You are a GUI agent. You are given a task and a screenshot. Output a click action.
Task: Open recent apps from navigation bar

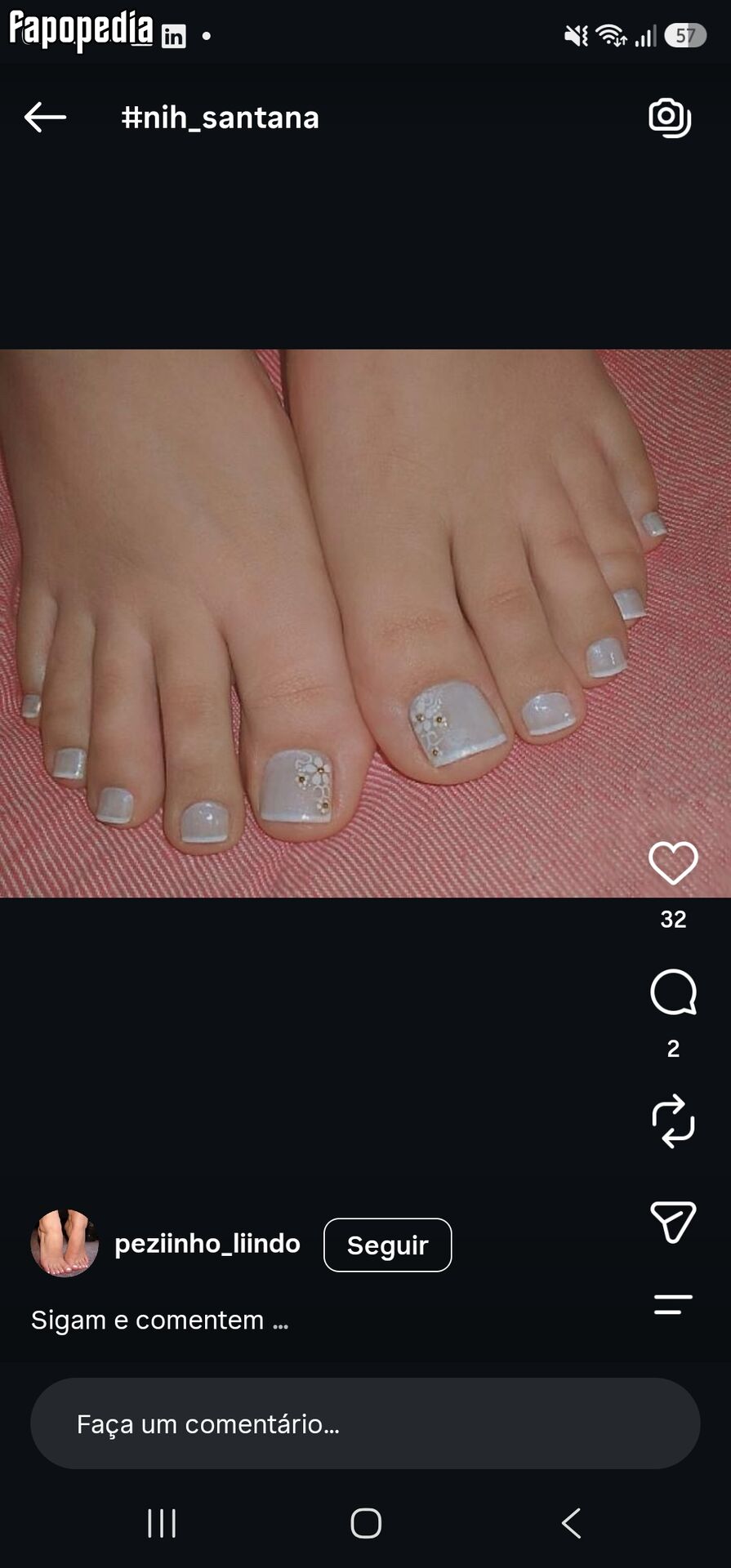162,1523
